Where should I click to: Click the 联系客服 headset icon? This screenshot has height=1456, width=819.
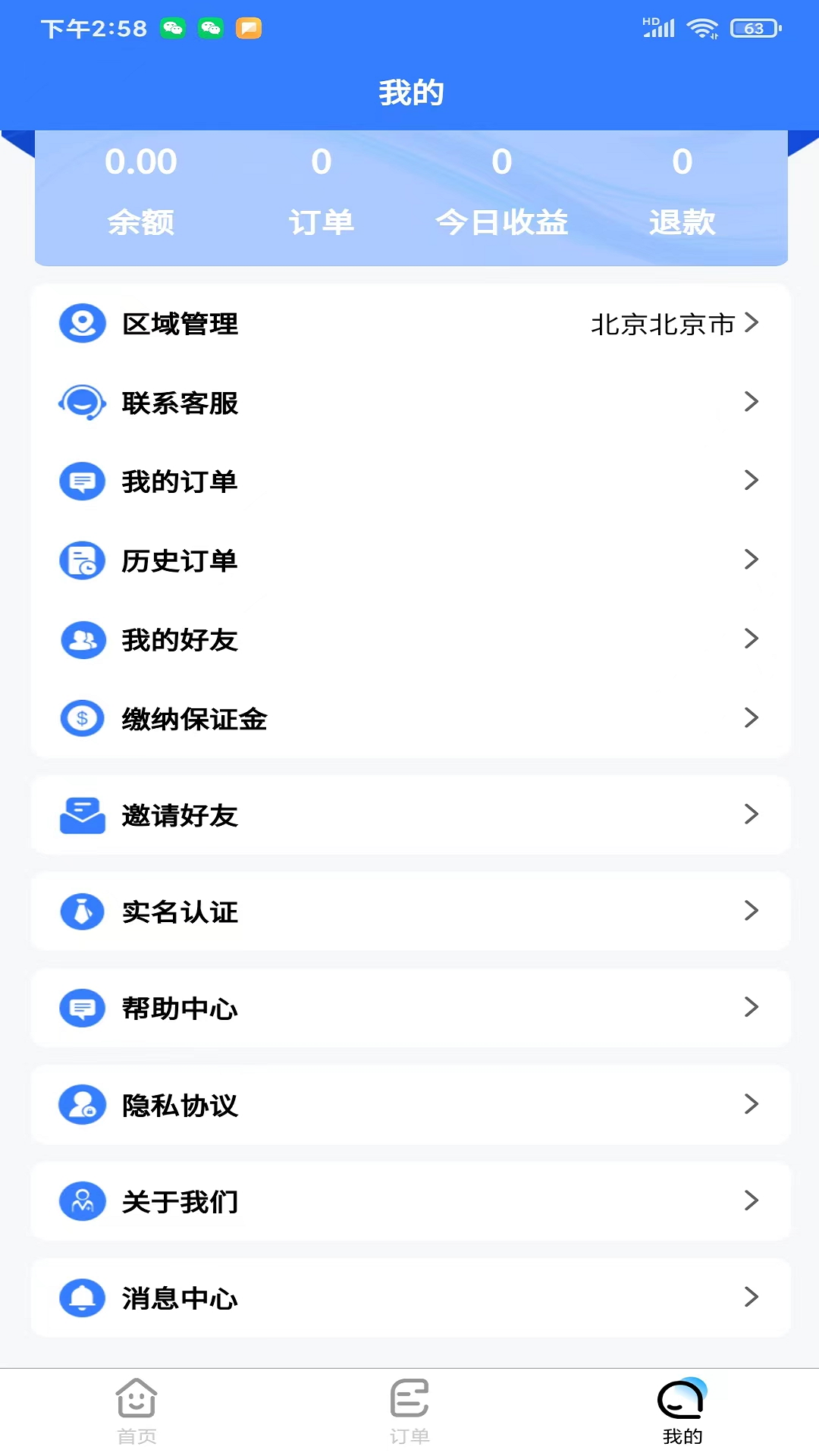coord(81,403)
